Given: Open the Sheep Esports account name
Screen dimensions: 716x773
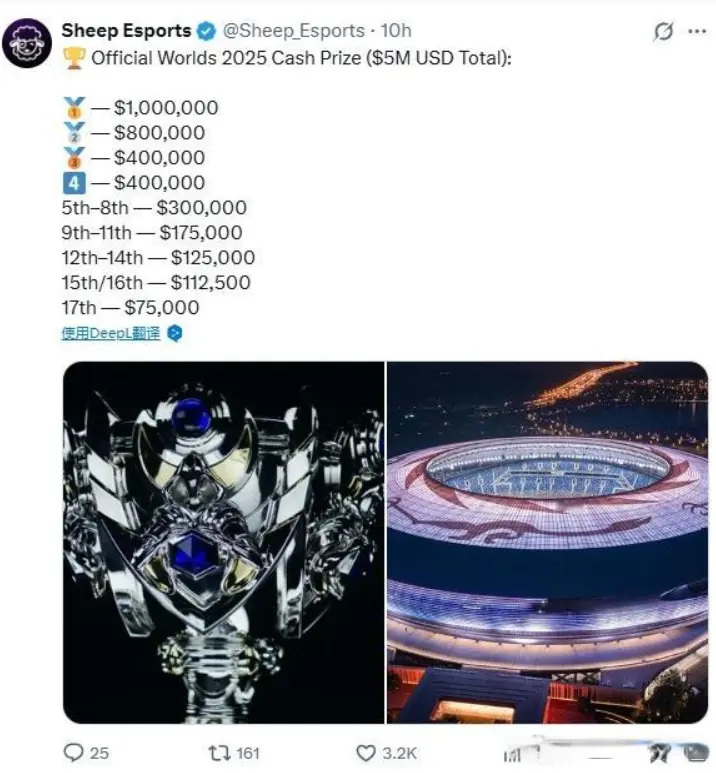Looking at the screenshot, I should point(126,31).
